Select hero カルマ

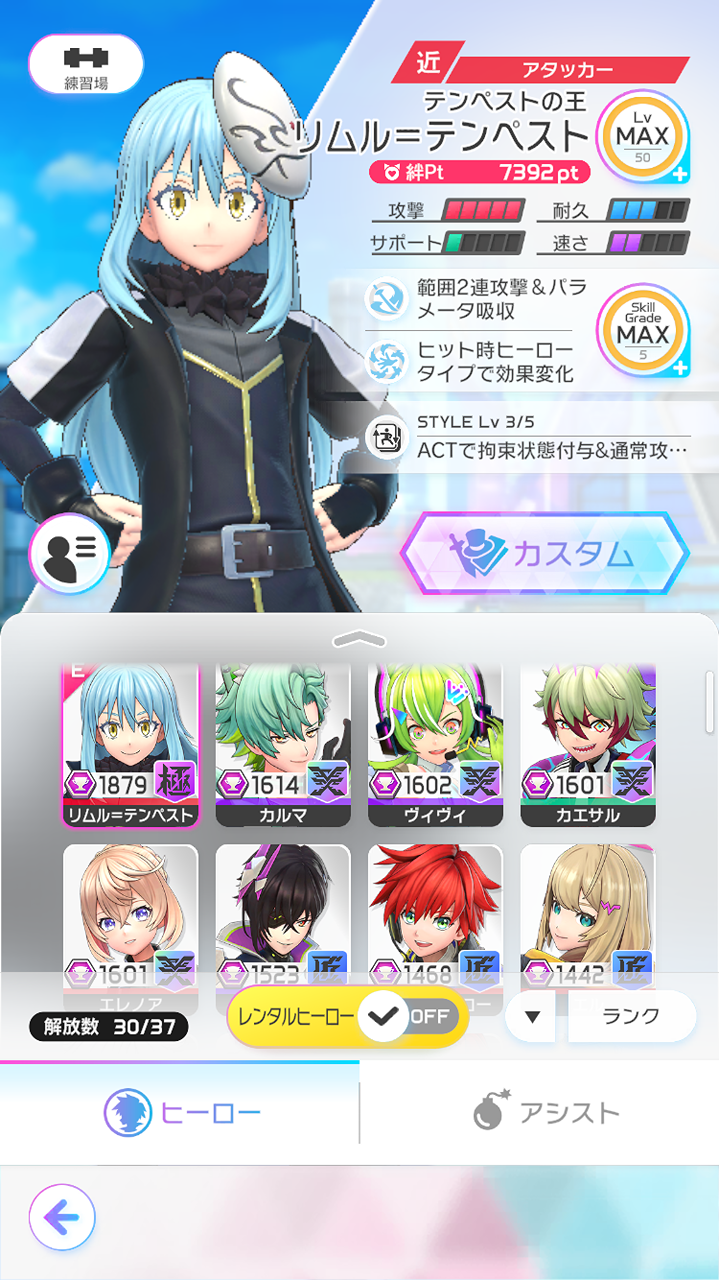pos(283,745)
